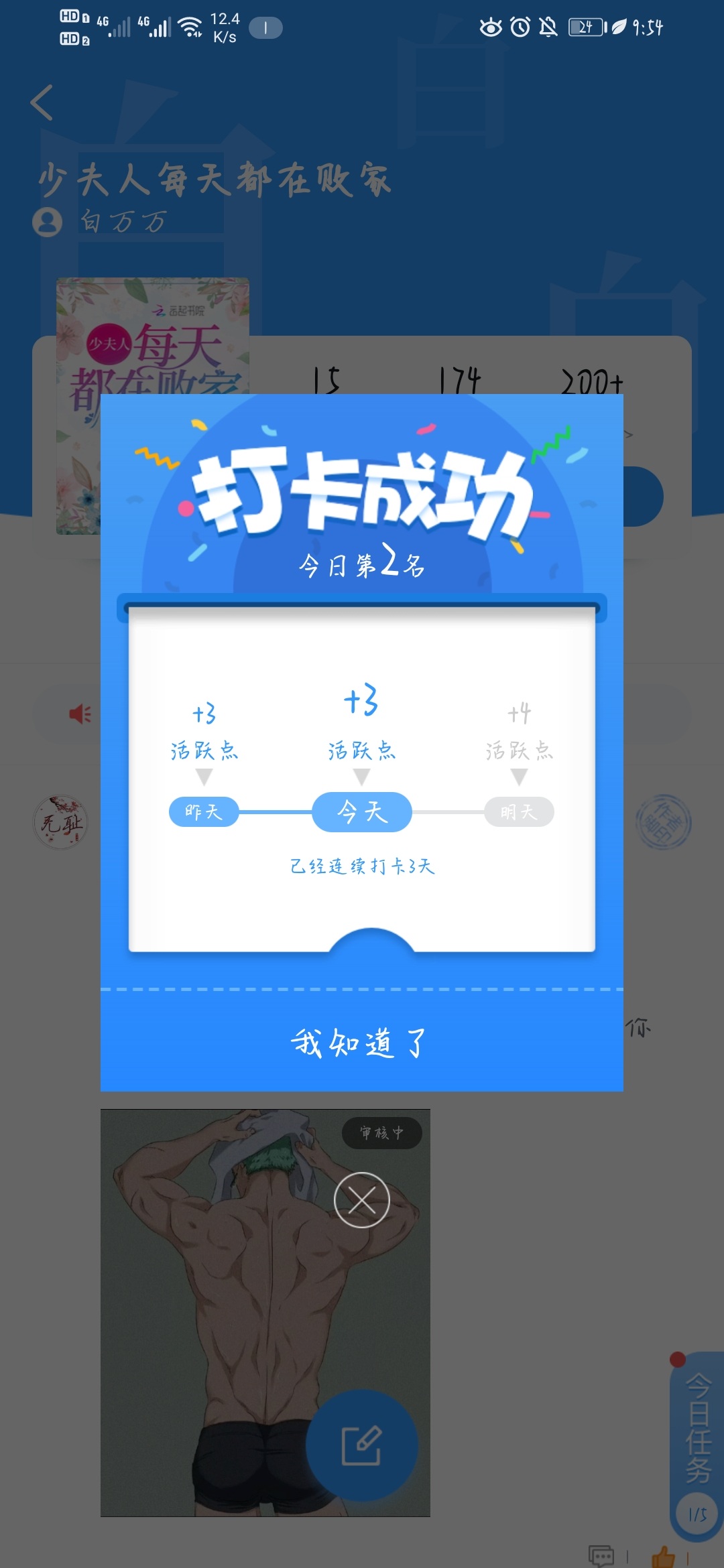Go back with the top-left arrow
The width and height of the screenshot is (724, 1568).
(42, 103)
